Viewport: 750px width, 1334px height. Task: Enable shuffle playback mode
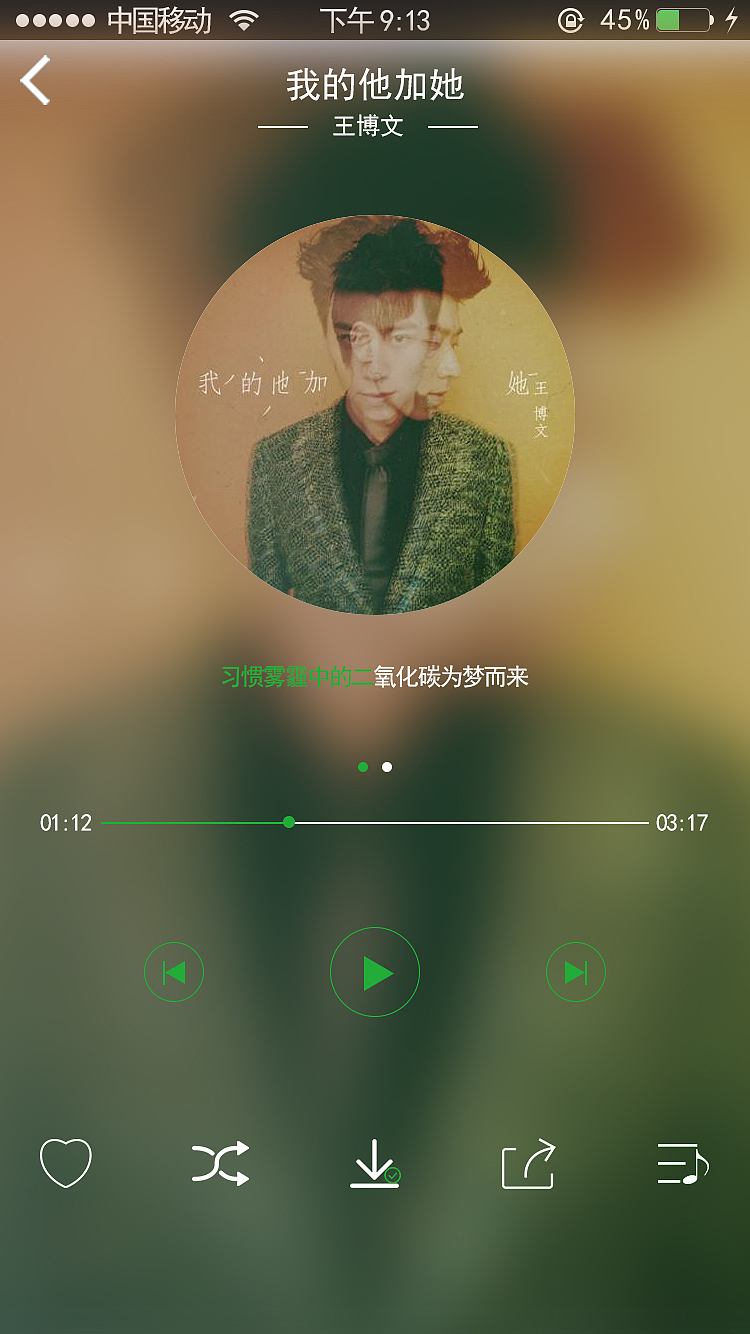click(220, 1163)
